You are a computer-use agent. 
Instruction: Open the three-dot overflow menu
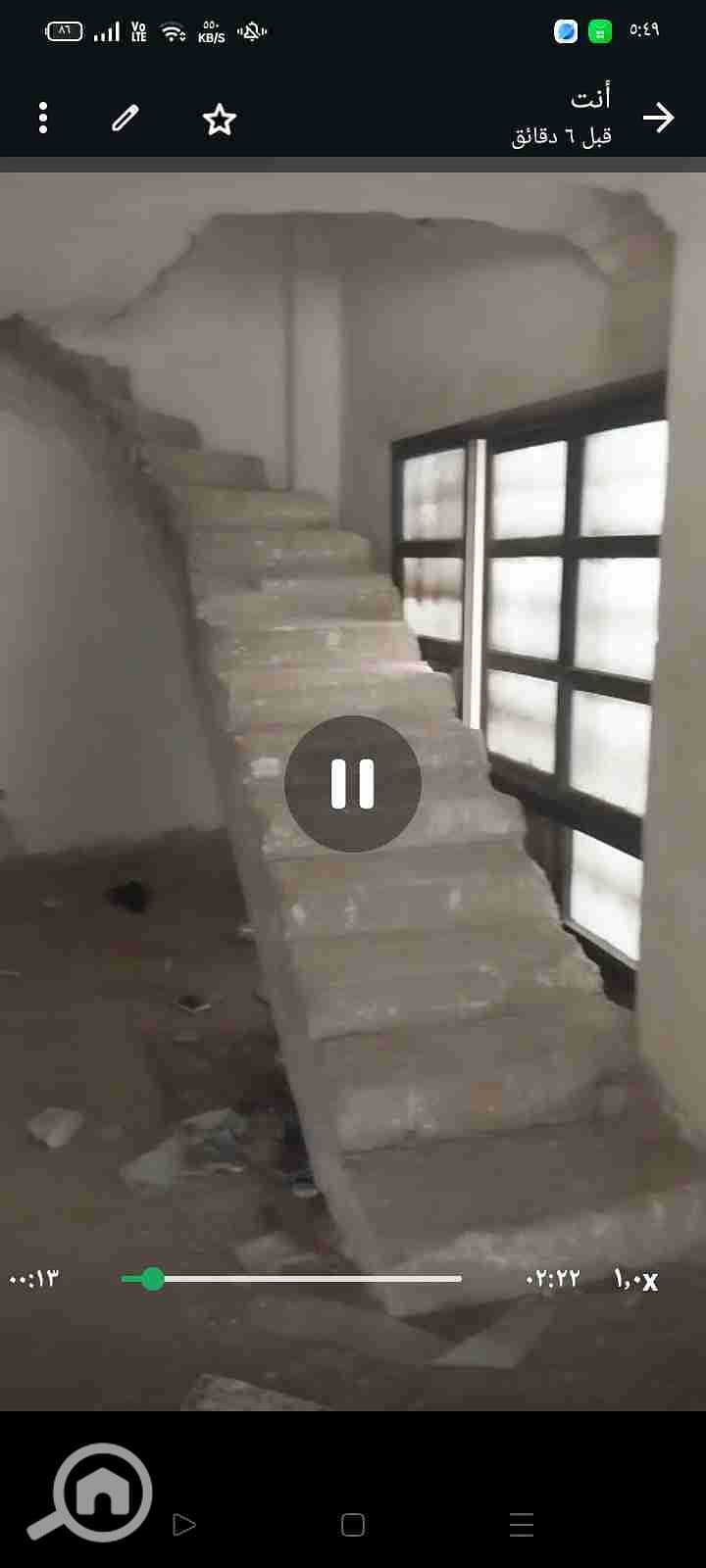43,119
